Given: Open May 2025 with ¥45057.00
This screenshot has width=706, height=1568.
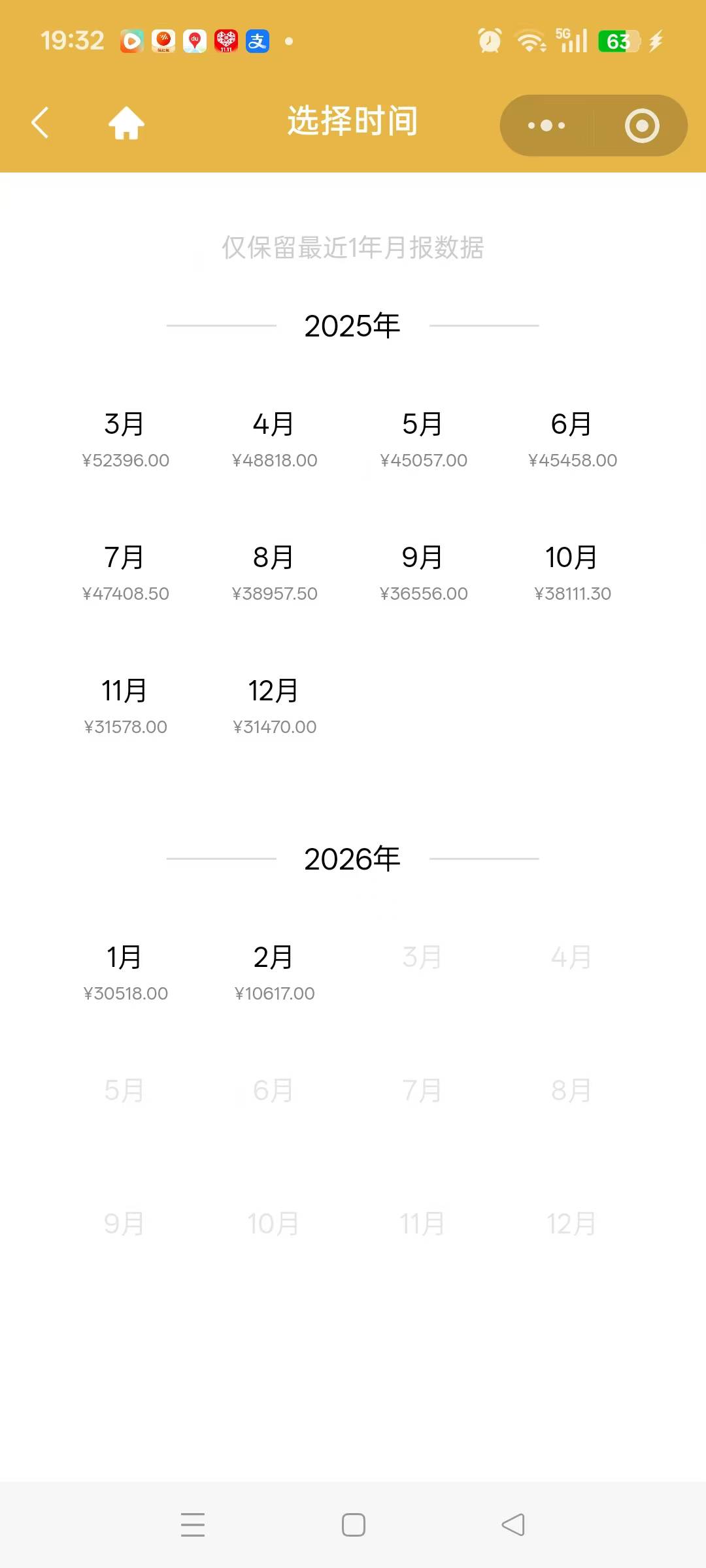Looking at the screenshot, I should tap(423, 439).
